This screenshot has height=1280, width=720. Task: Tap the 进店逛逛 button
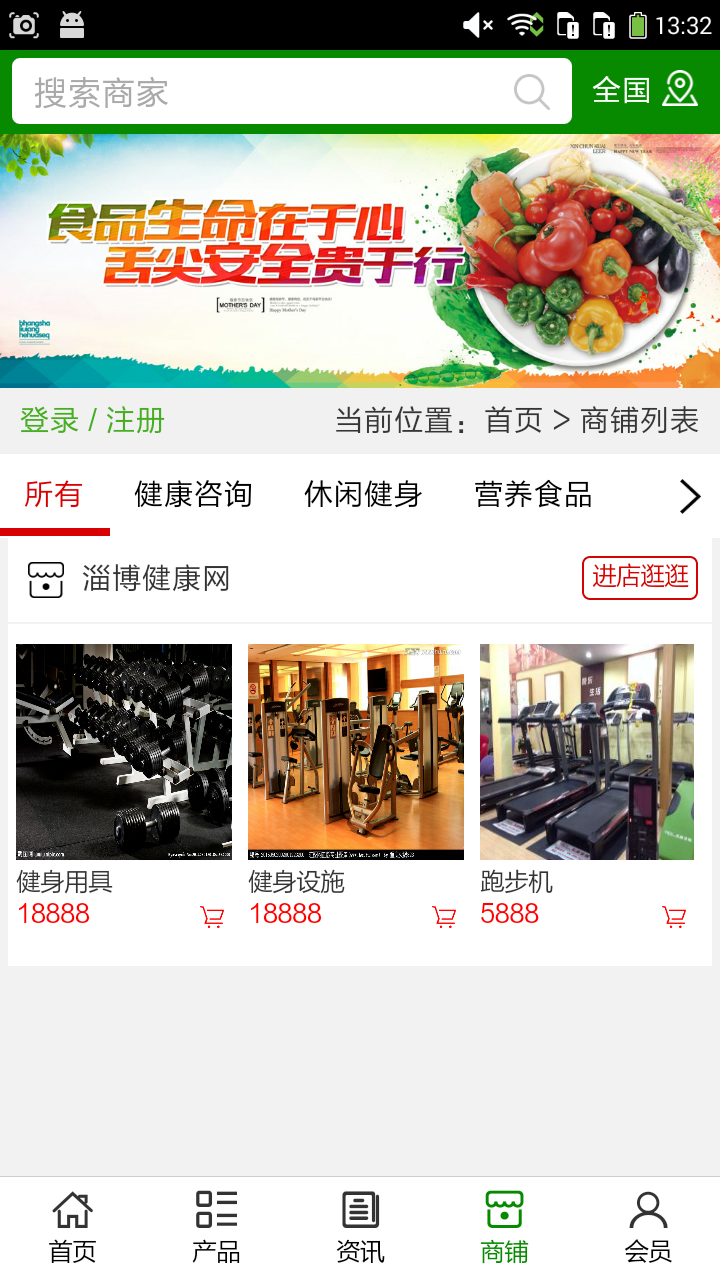coord(640,577)
